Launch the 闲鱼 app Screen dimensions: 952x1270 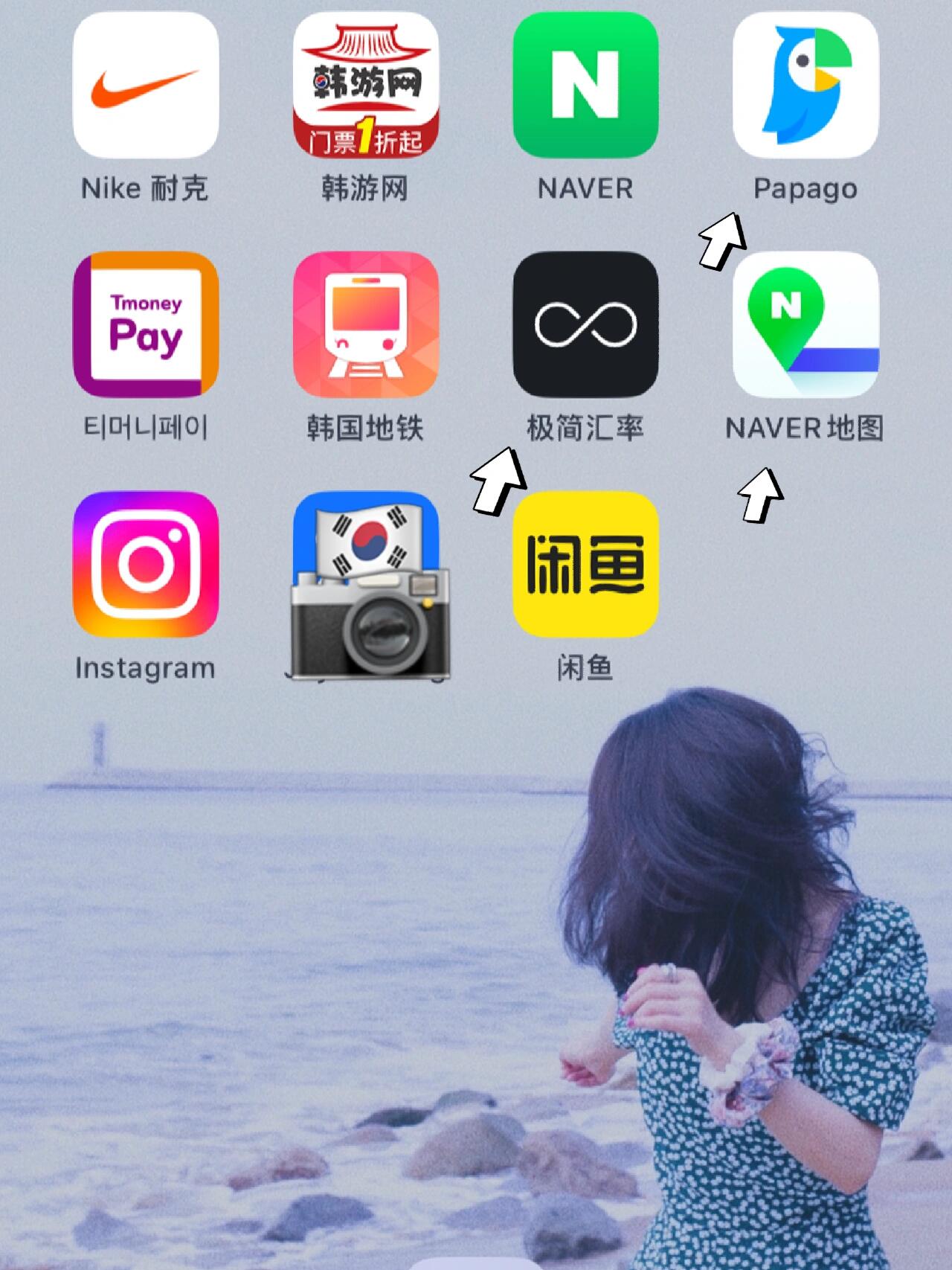(x=586, y=565)
